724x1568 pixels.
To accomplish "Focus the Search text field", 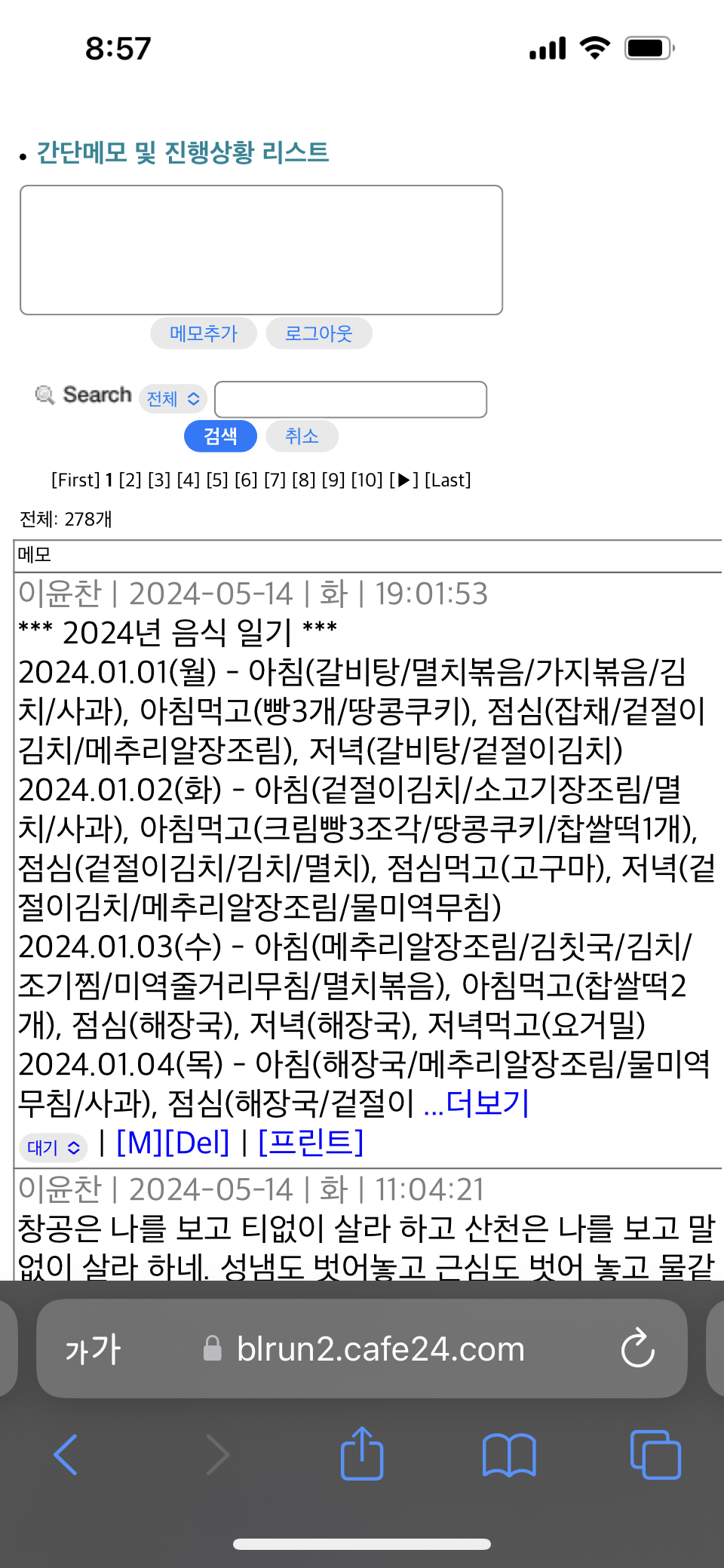I will tap(351, 399).
